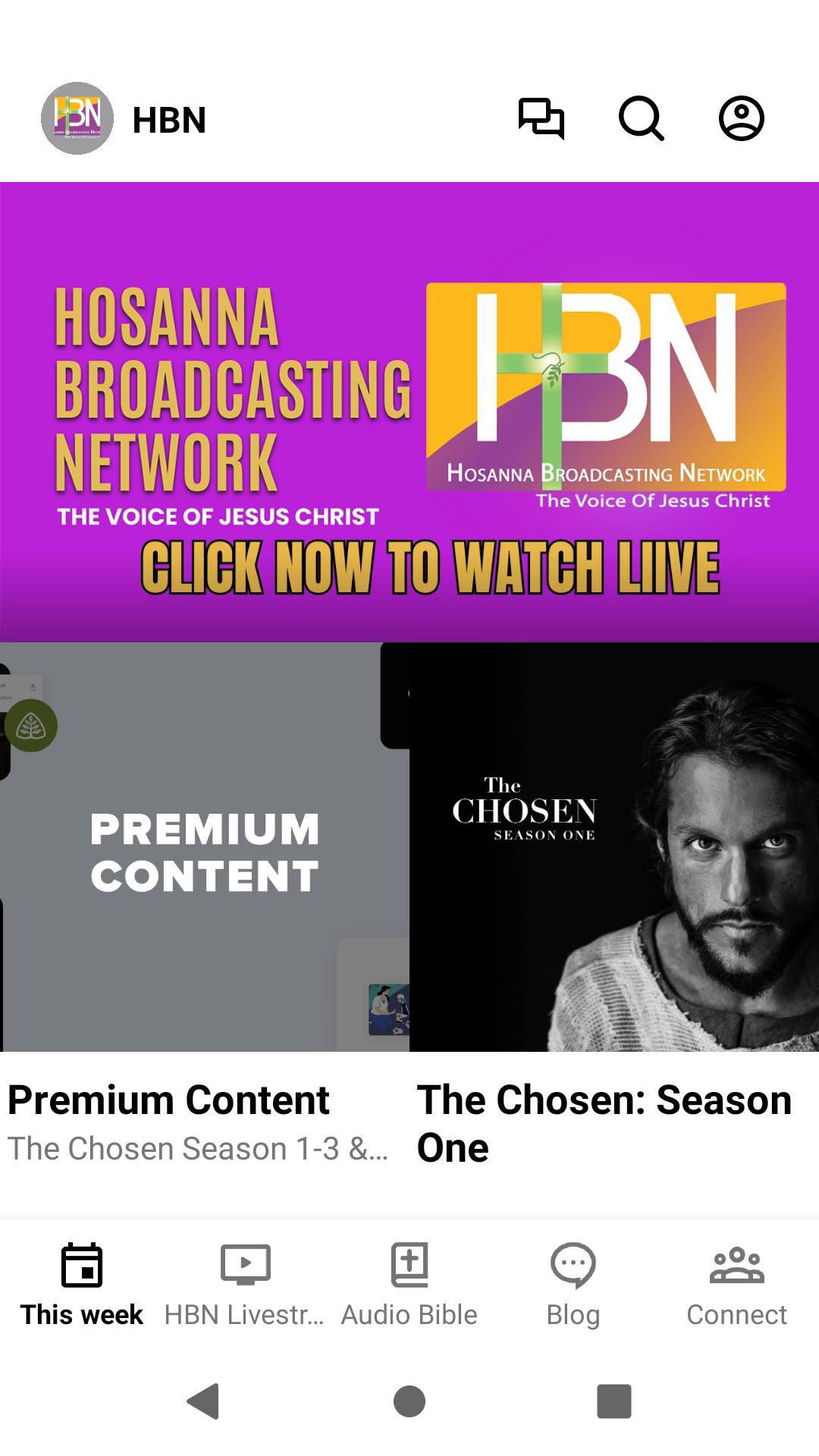819x1456 pixels.
Task: Tap the system back button
Action: pyautogui.click(x=203, y=1401)
